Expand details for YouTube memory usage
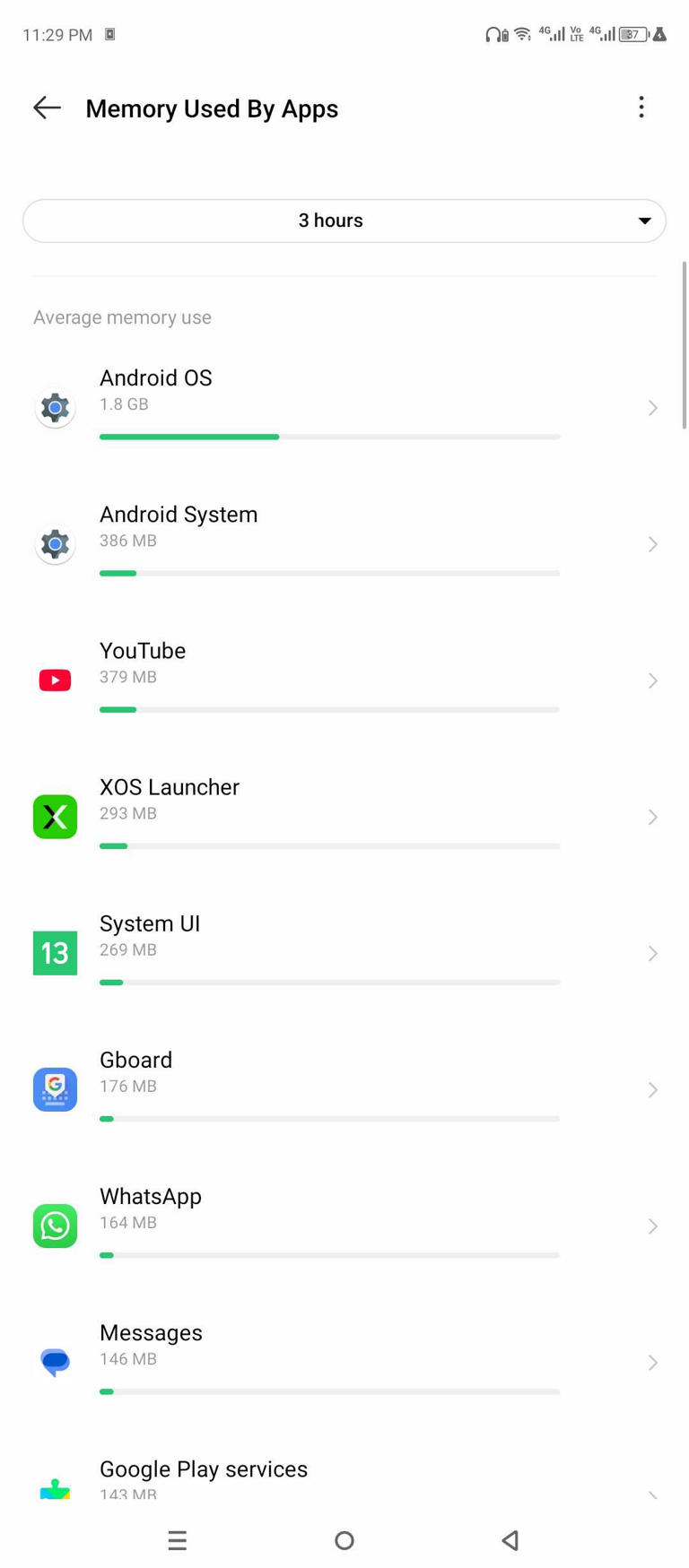This screenshot has width=689, height=1568. 653,680
